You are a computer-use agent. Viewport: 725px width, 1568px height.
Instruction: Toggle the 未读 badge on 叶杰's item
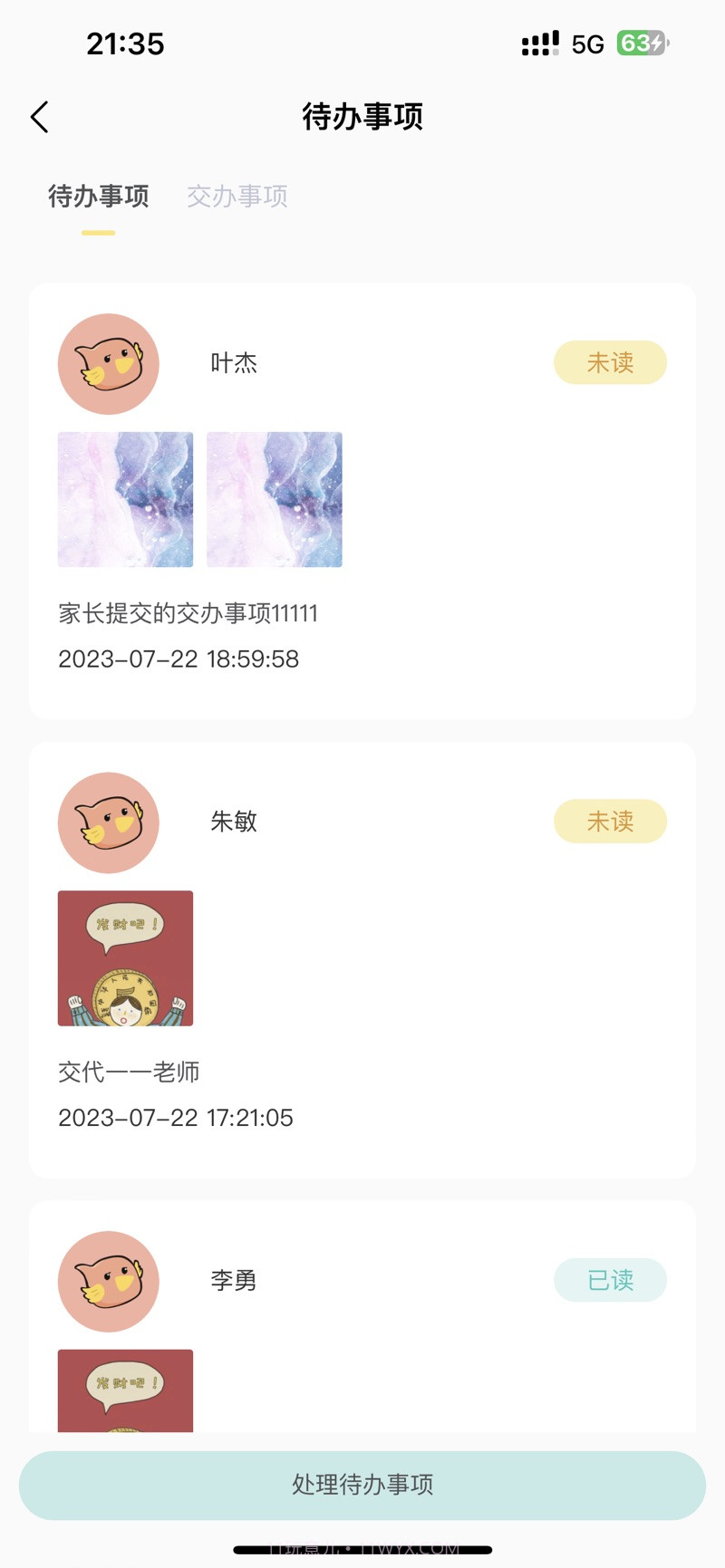click(610, 362)
